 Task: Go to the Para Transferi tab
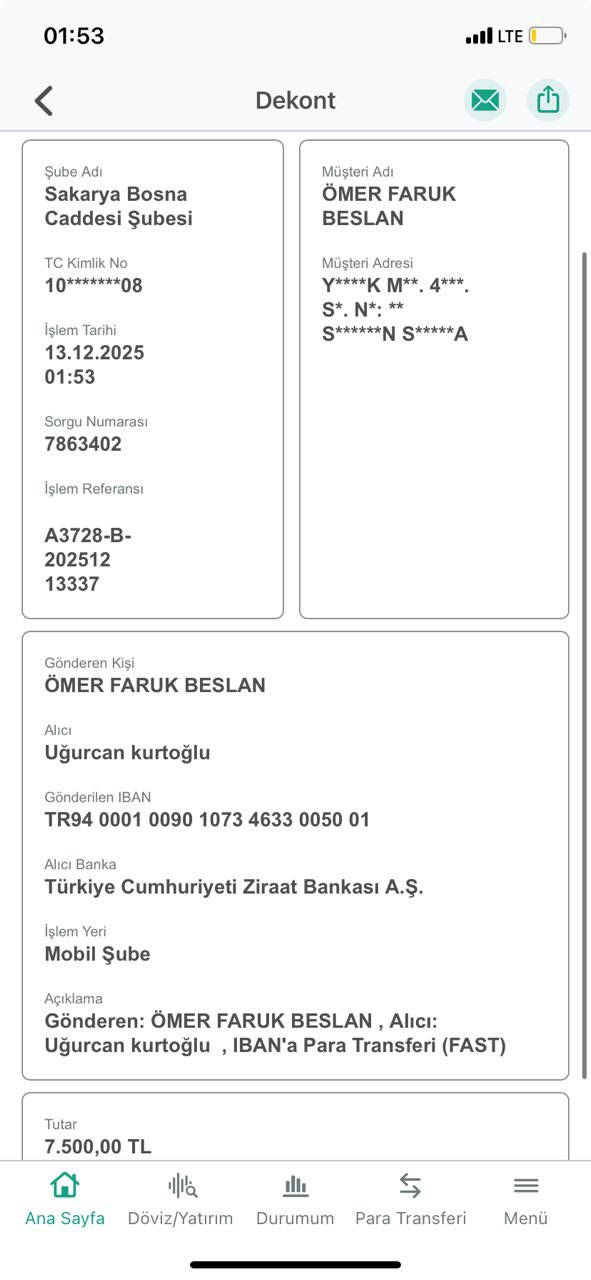pos(411,1200)
